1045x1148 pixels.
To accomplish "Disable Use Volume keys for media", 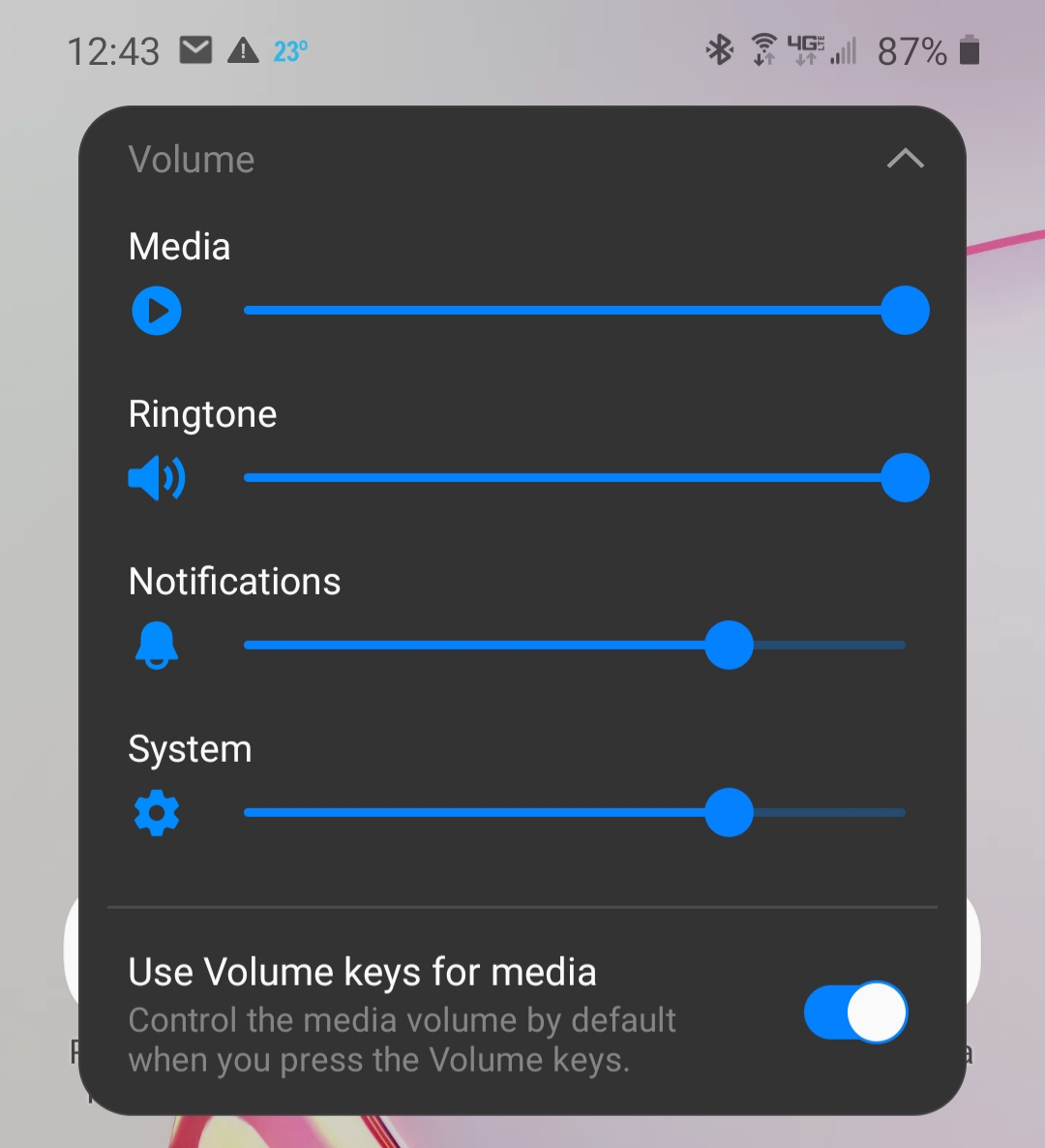I will pos(855,1012).
